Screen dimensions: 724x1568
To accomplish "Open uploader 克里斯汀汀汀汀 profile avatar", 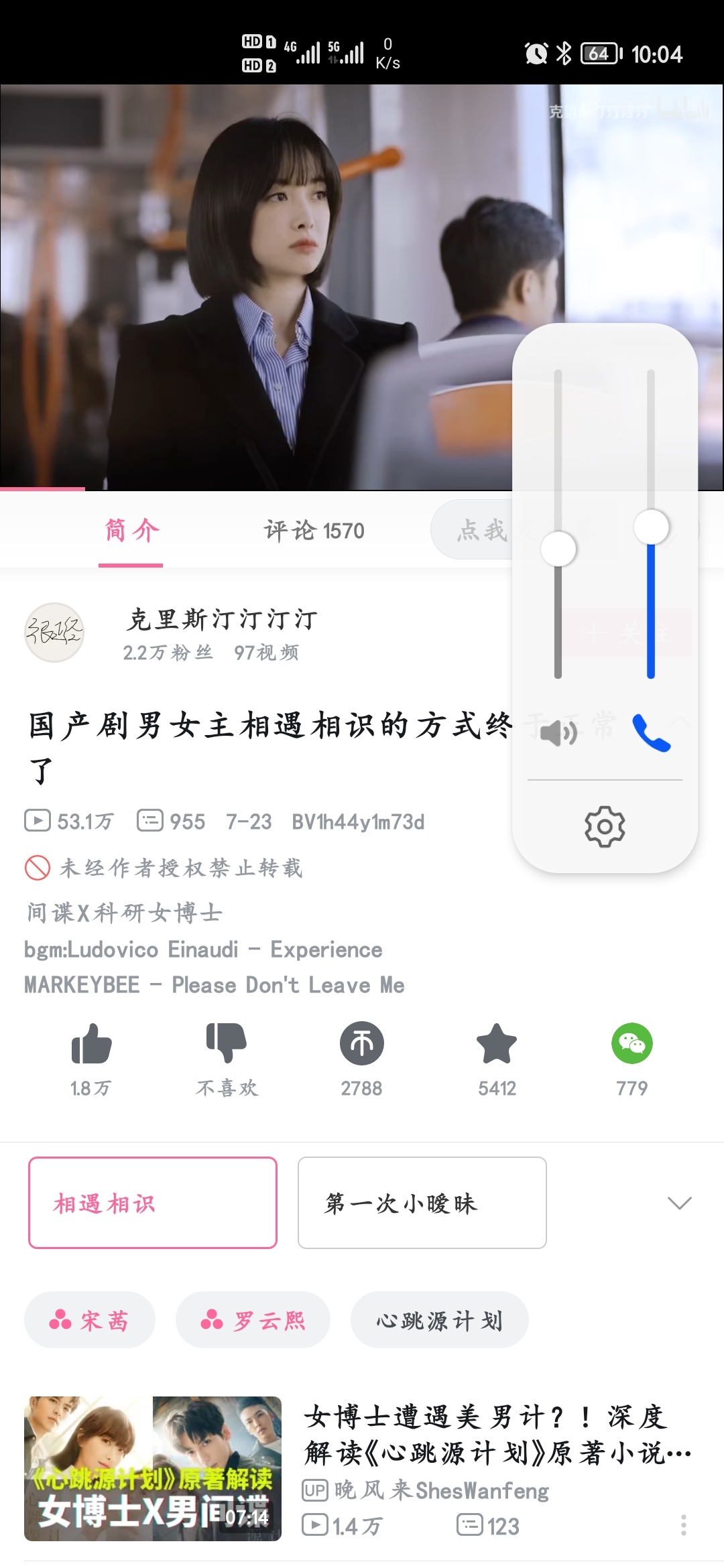I will click(x=54, y=632).
